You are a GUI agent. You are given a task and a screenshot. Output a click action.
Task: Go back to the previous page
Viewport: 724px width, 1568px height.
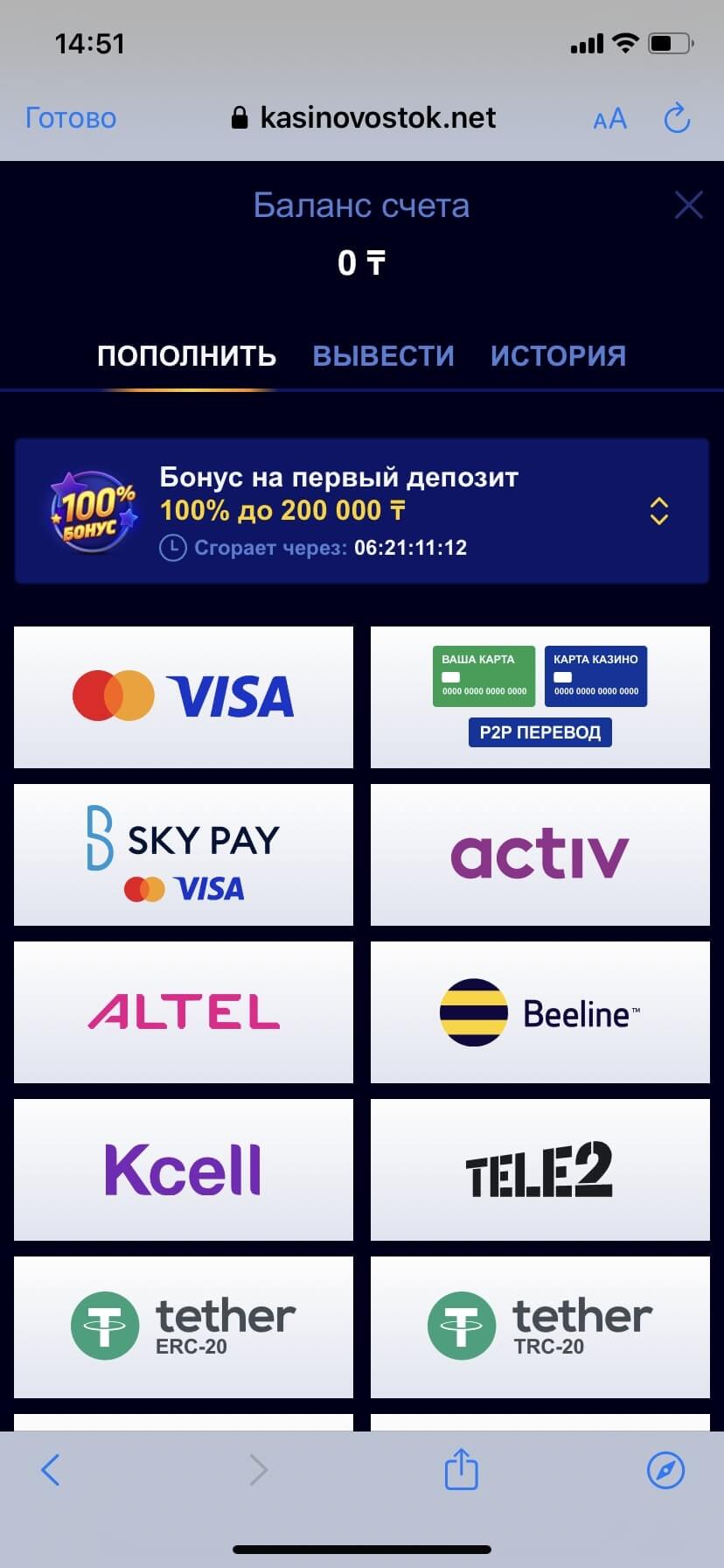[51, 1469]
